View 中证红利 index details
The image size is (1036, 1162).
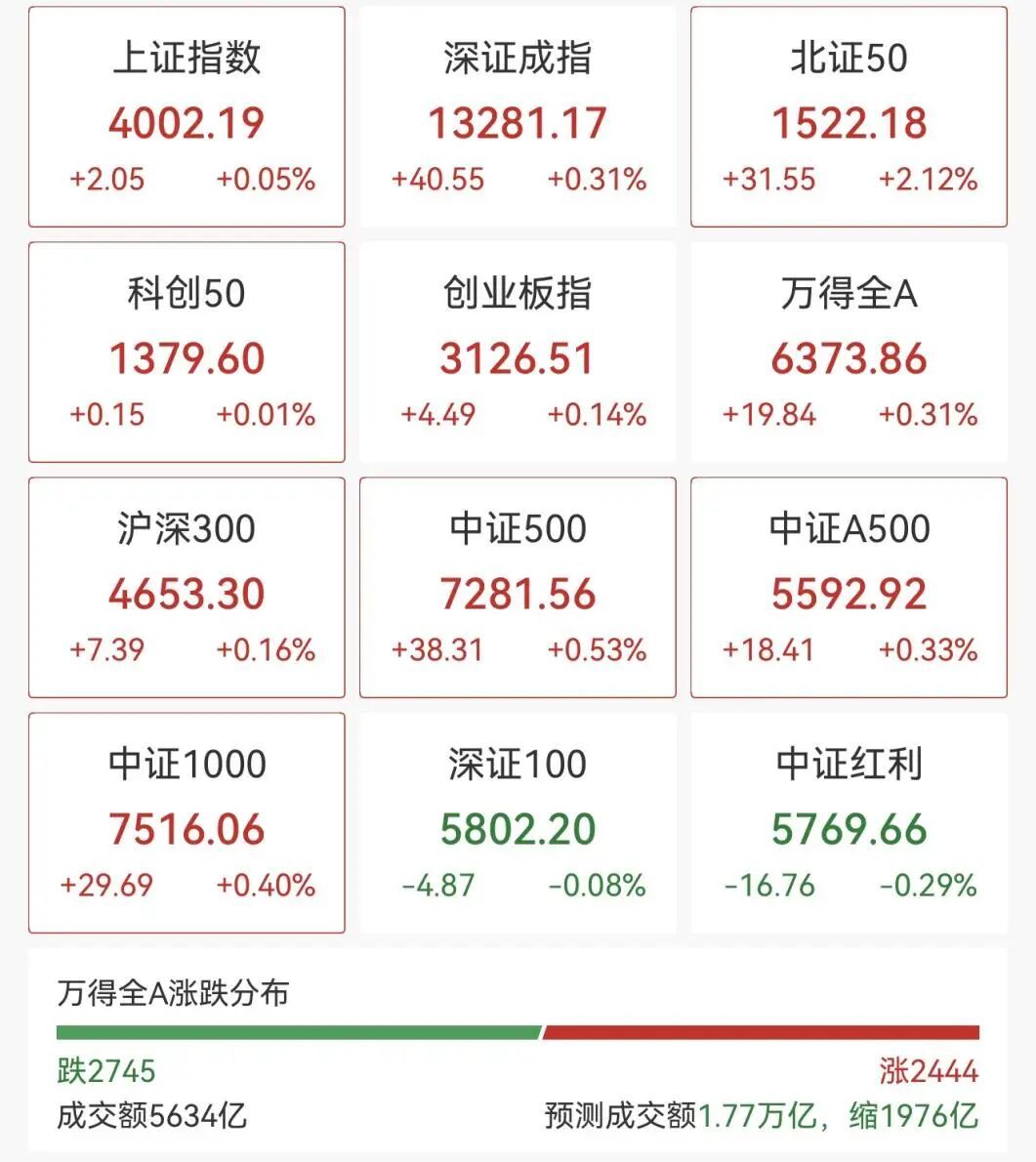849,823
